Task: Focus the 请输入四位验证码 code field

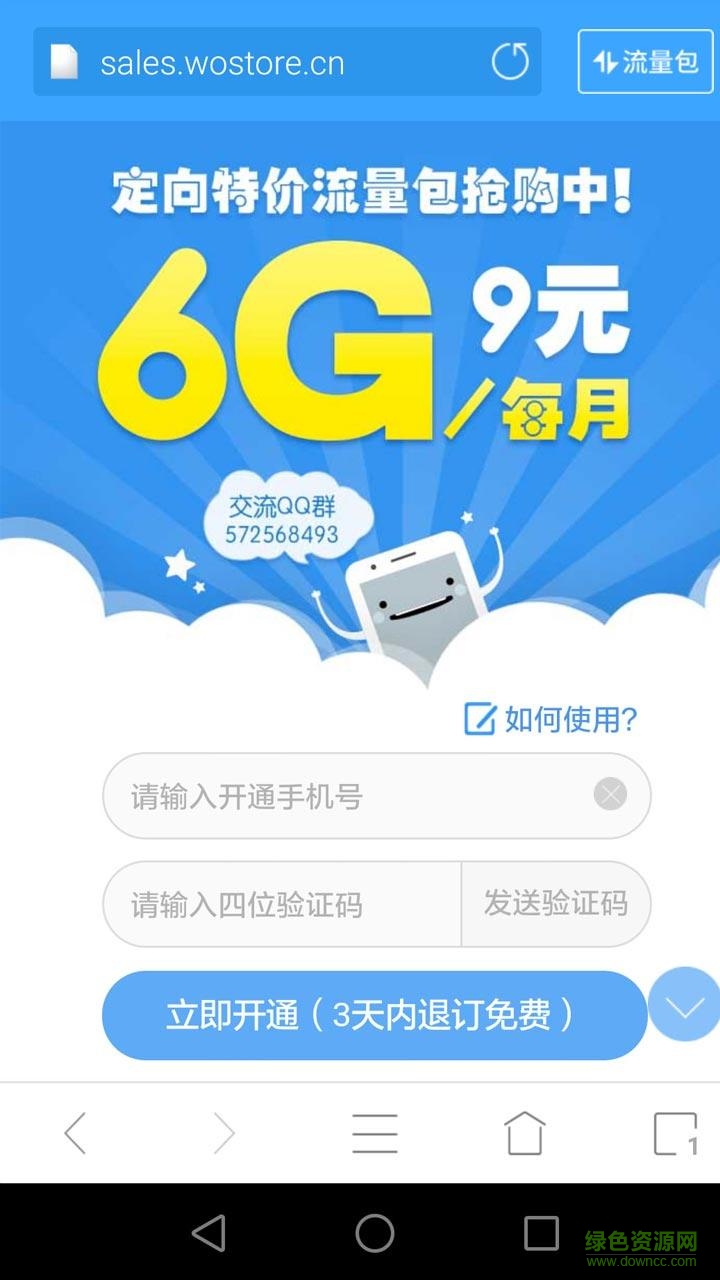Action: (280, 905)
